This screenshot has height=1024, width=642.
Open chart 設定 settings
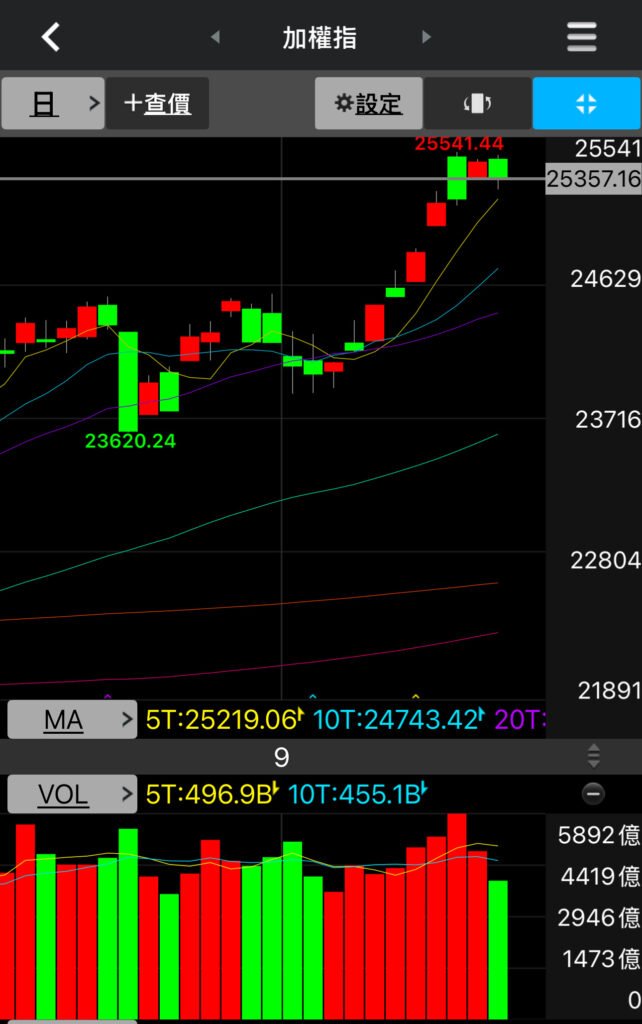368,103
